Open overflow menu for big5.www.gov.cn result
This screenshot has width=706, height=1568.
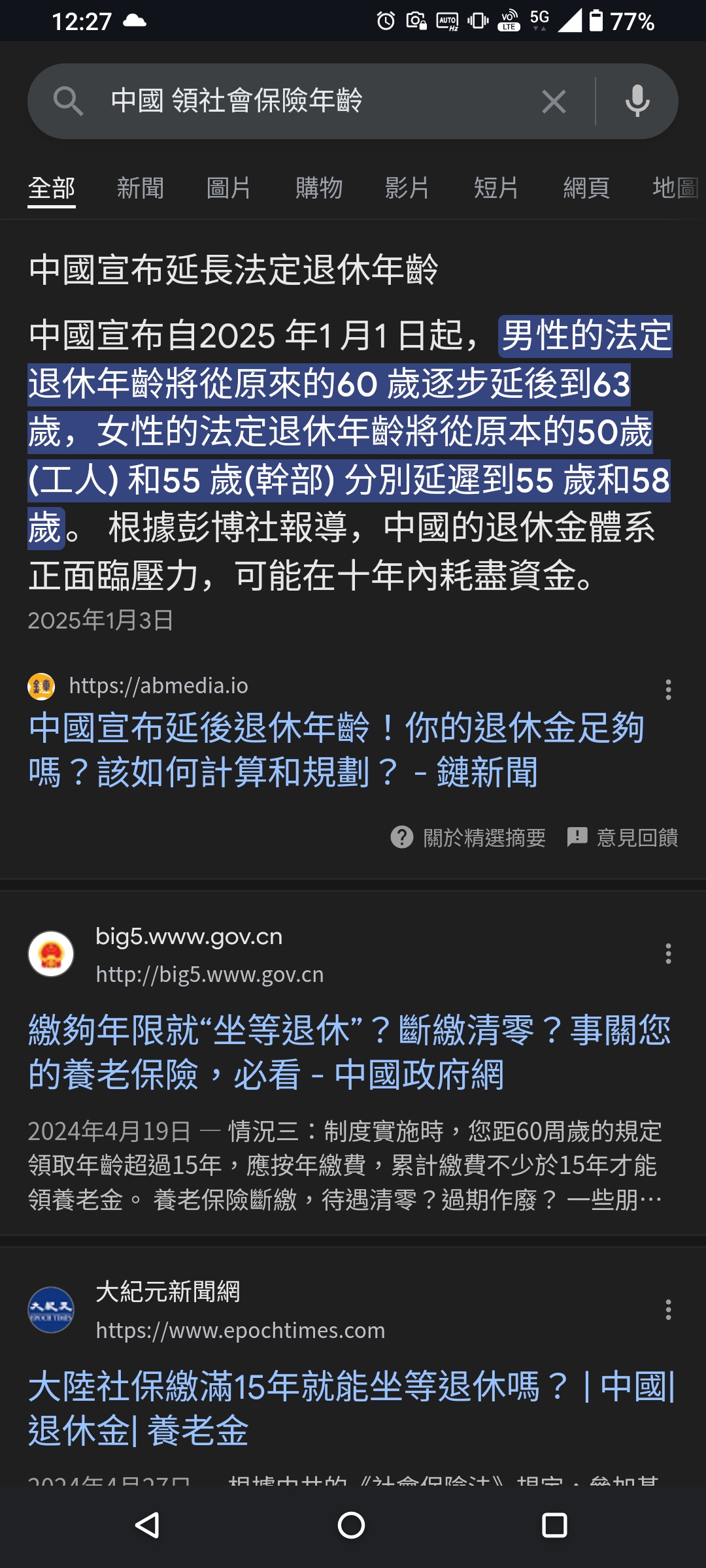click(668, 953)
